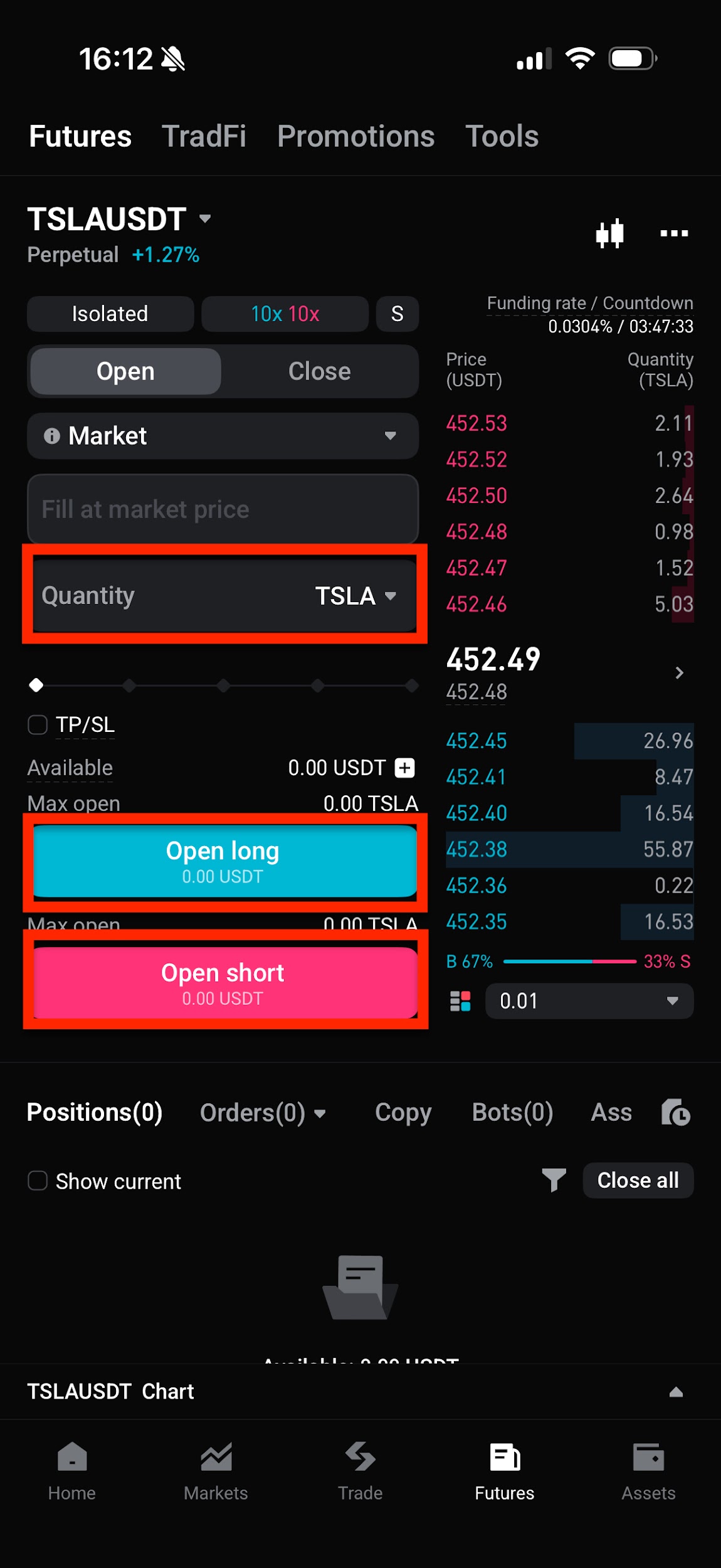Open the three-dot more options menu
Screen dimensions: 721x1568
(x=674, y=233)
